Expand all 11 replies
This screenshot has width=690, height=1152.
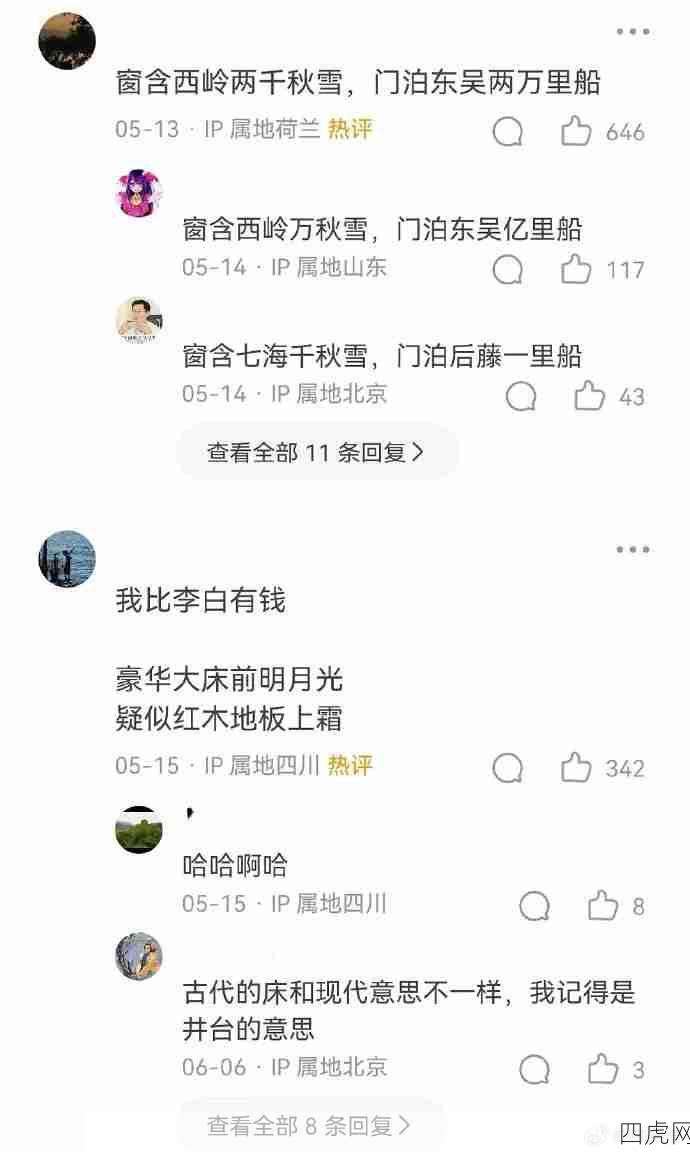[316, 452]
